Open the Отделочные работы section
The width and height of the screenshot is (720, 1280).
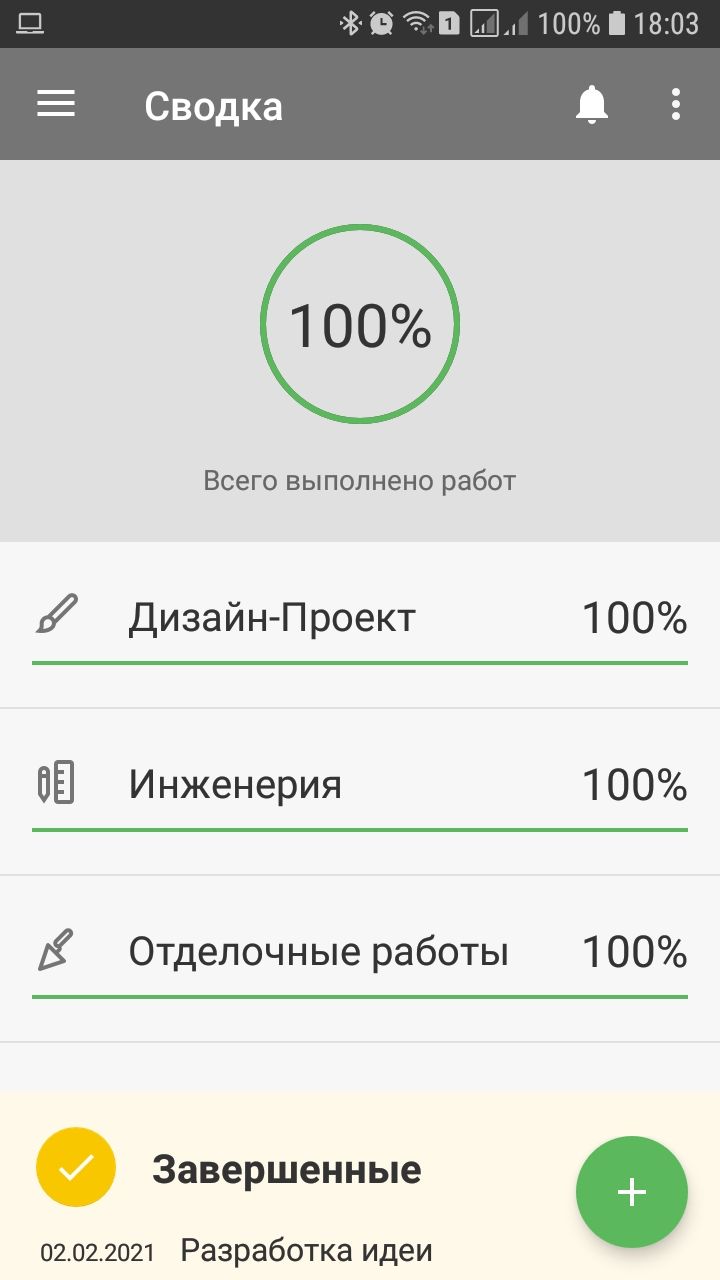[360, 959]
